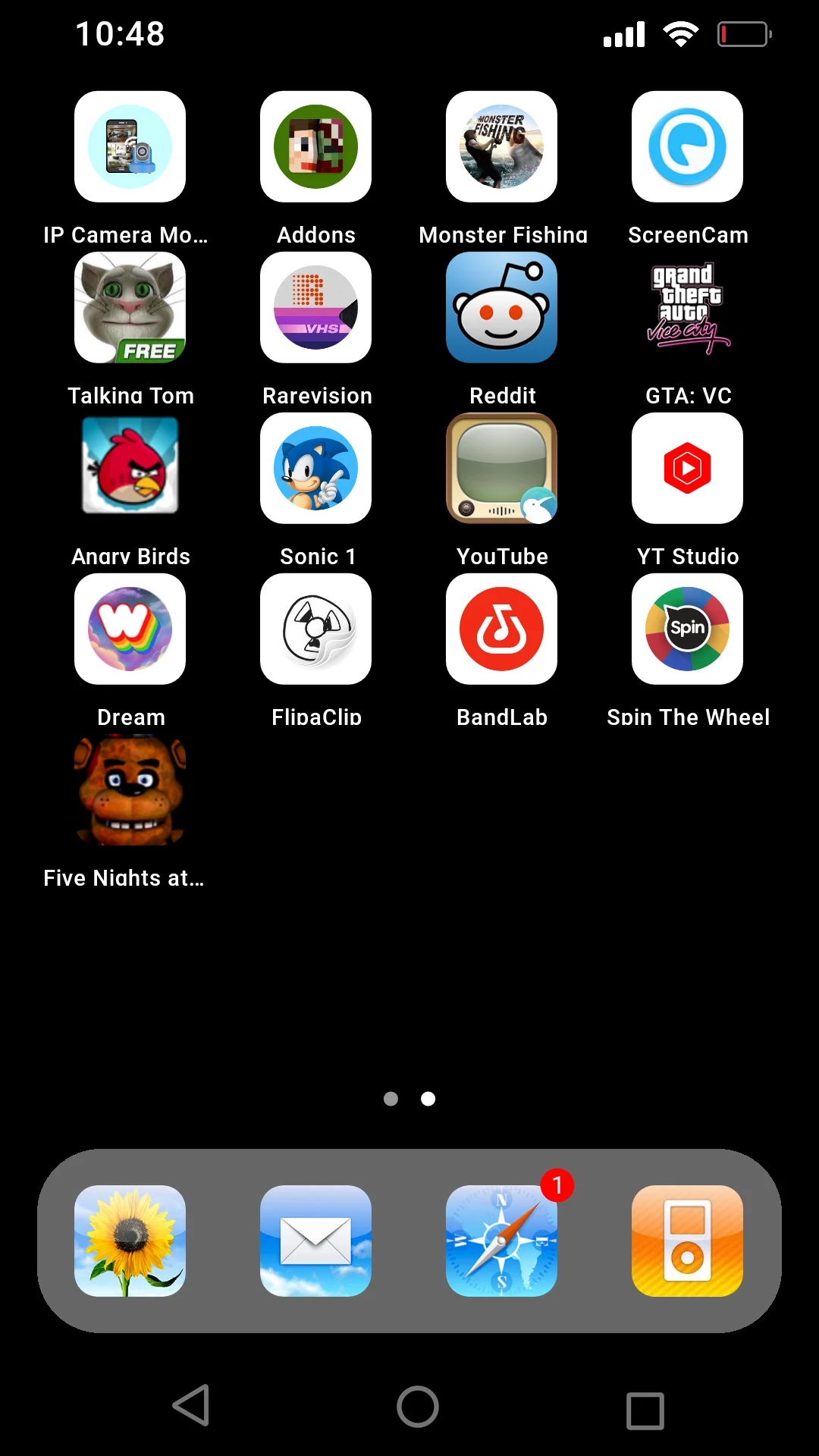Open Monster Fishing
Screen dimensions: 819x1456
[501, 146]
